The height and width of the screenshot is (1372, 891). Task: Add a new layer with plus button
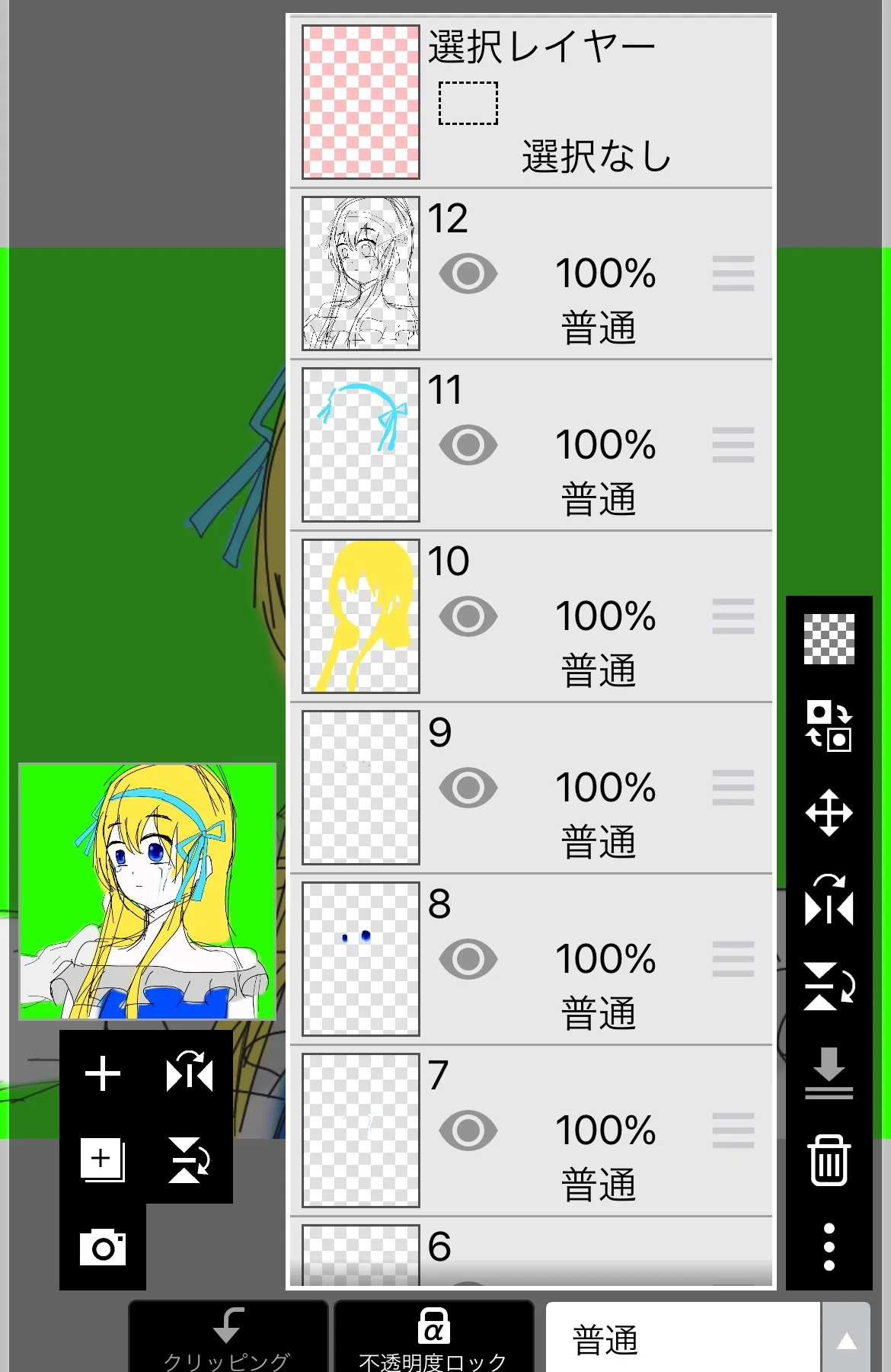tap(103, 1074)
